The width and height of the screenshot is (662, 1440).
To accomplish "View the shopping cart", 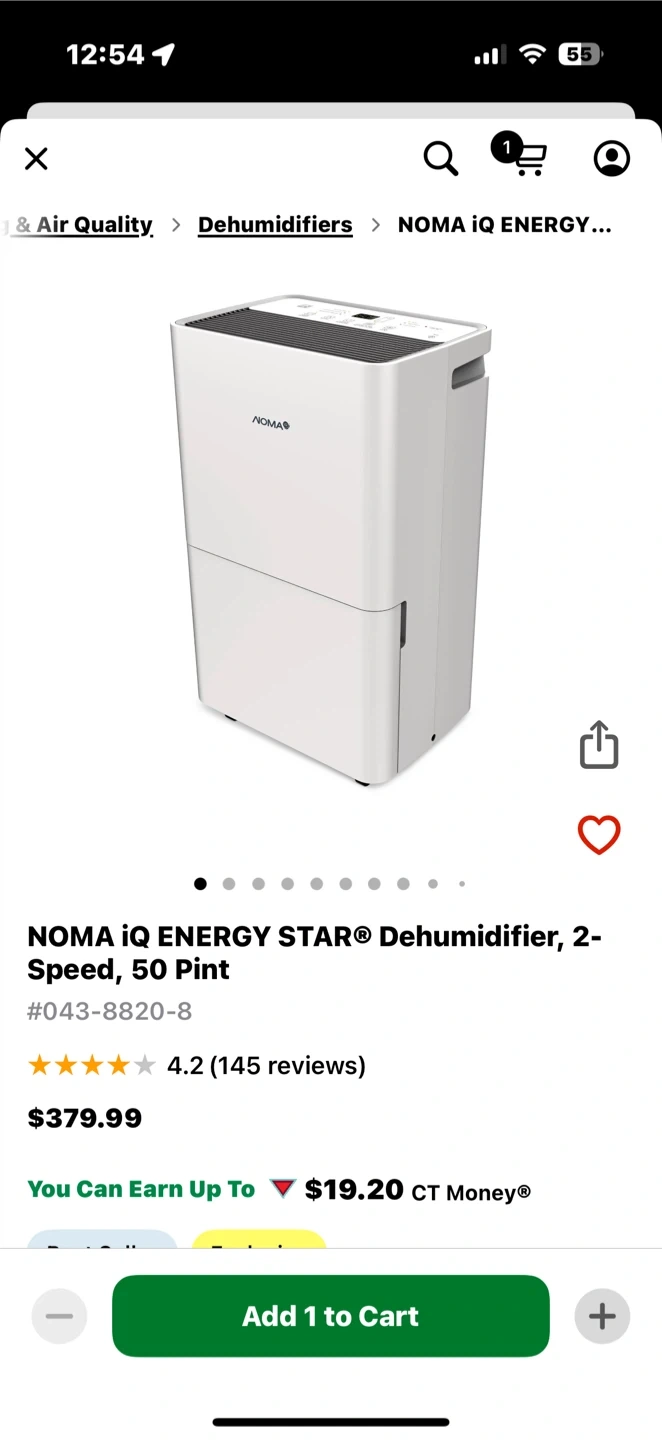I will point(527,158).
